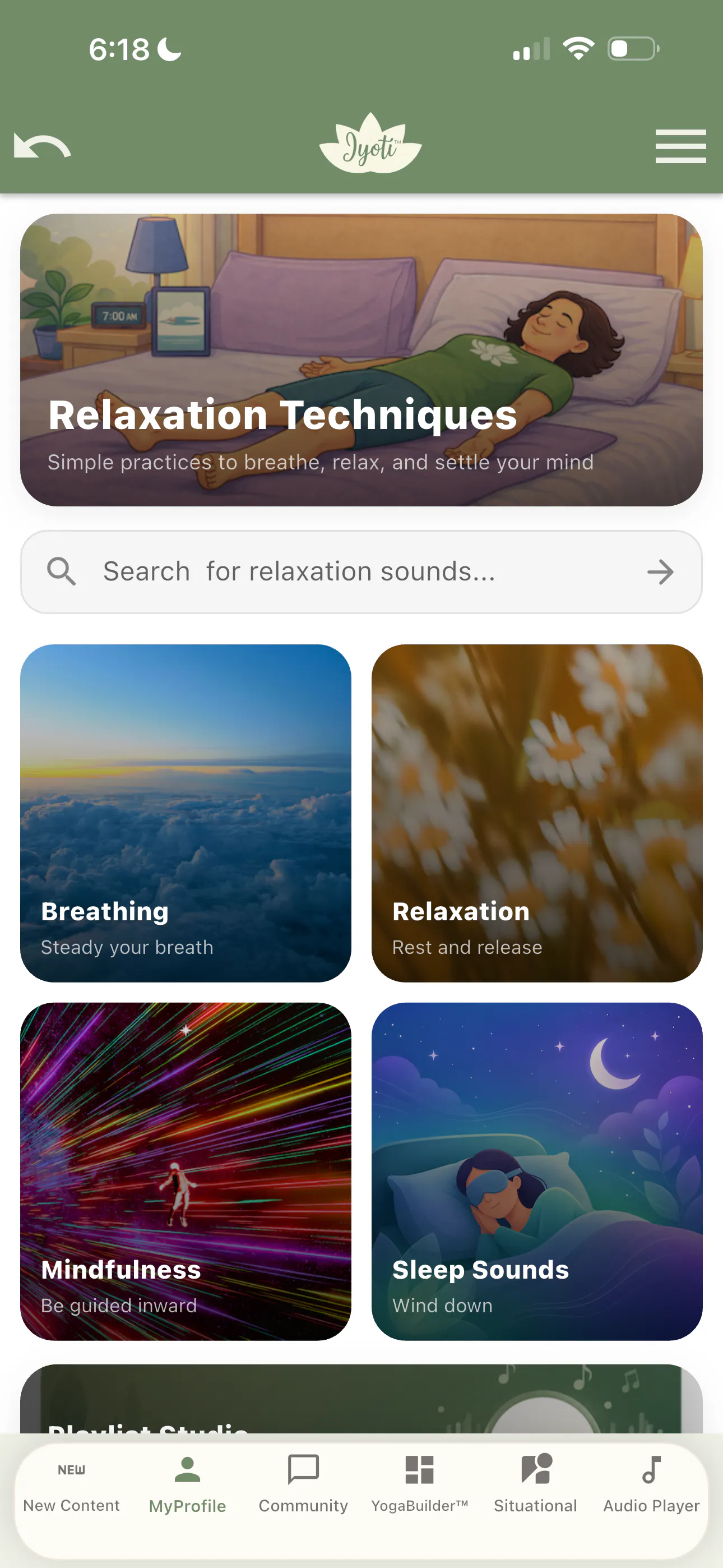This screenshot has height=1568, width=723.
Task: Switch to the Community tab
Action: click(x=303, y=1484)
